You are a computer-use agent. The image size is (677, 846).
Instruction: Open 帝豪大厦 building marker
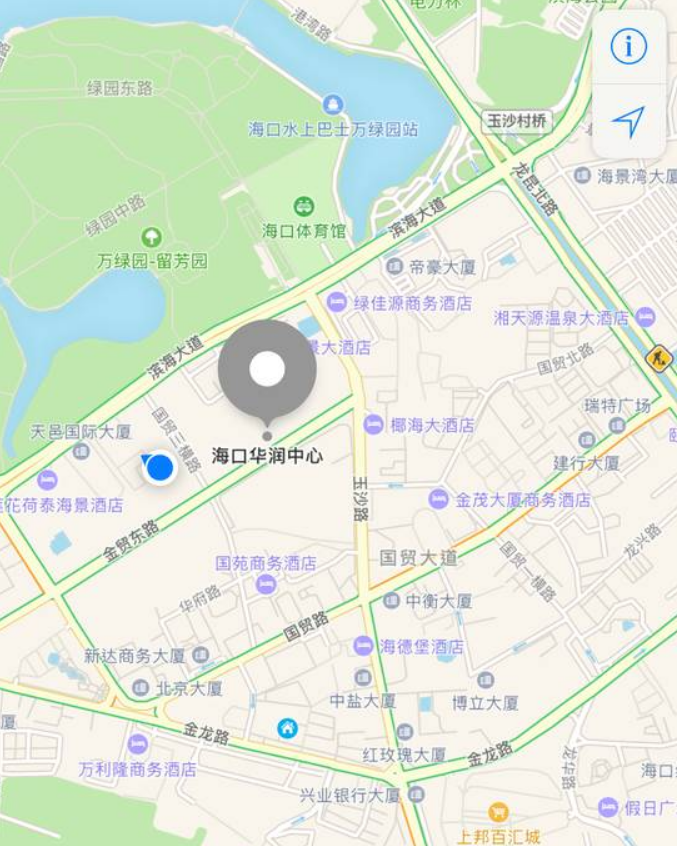pos(395,267)
